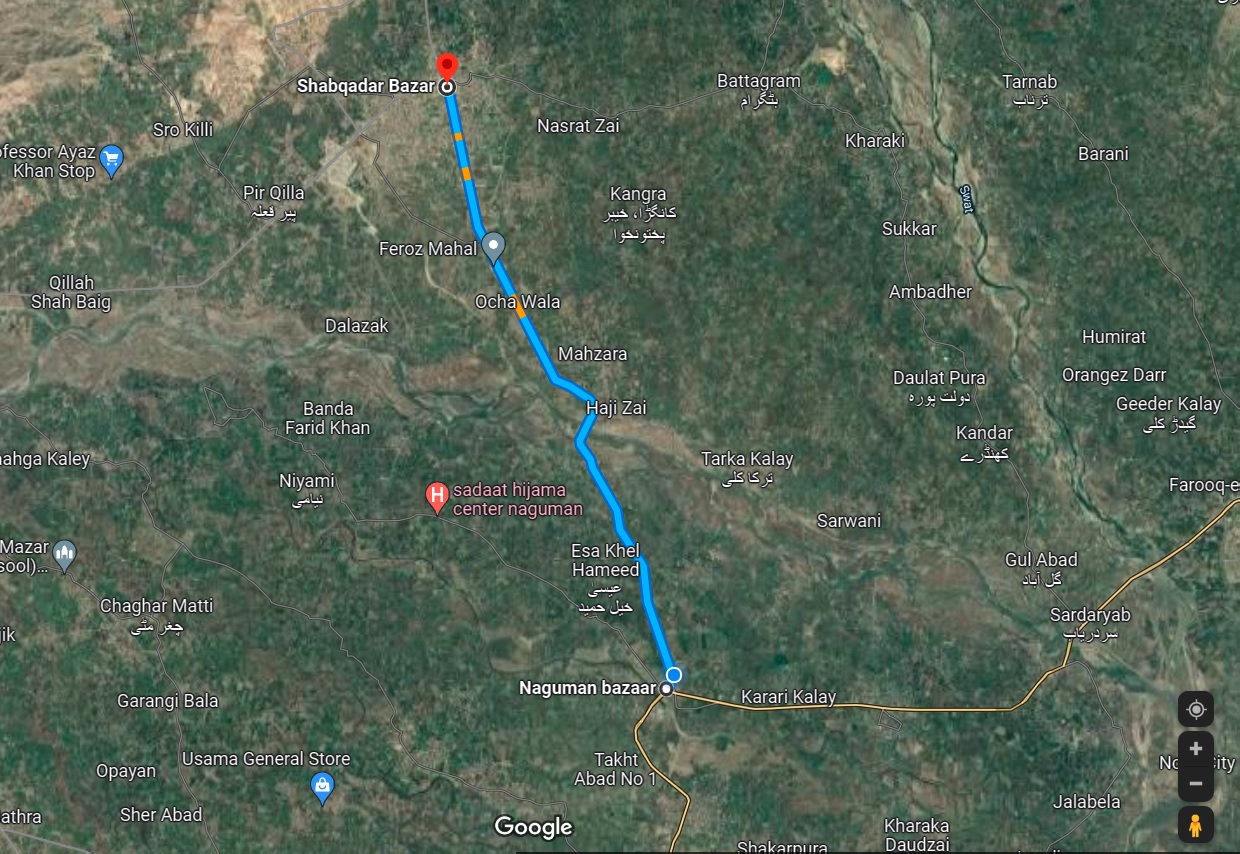Open sadaat hijama center naguman marker
Image resolution: width=1240 pixels, height=854 pixels.
(437, 494)
